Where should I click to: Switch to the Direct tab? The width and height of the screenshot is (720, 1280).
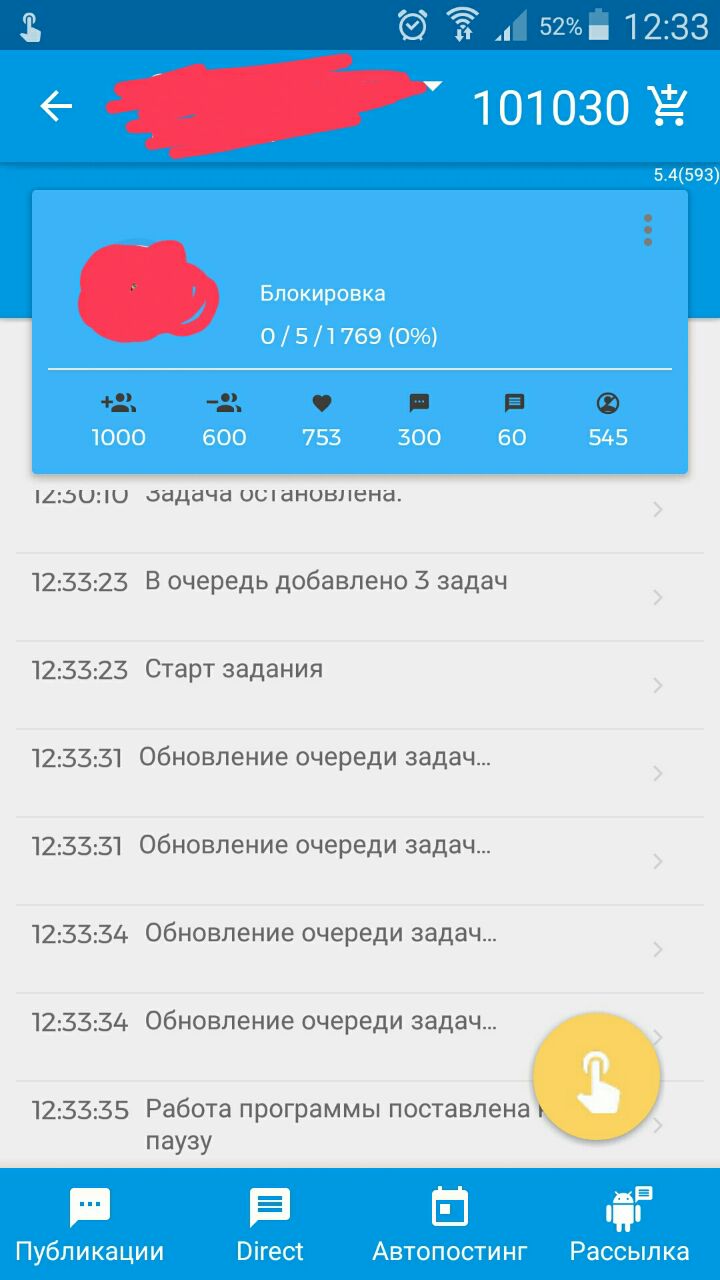pyautogui.click(x=270, y=1223)
